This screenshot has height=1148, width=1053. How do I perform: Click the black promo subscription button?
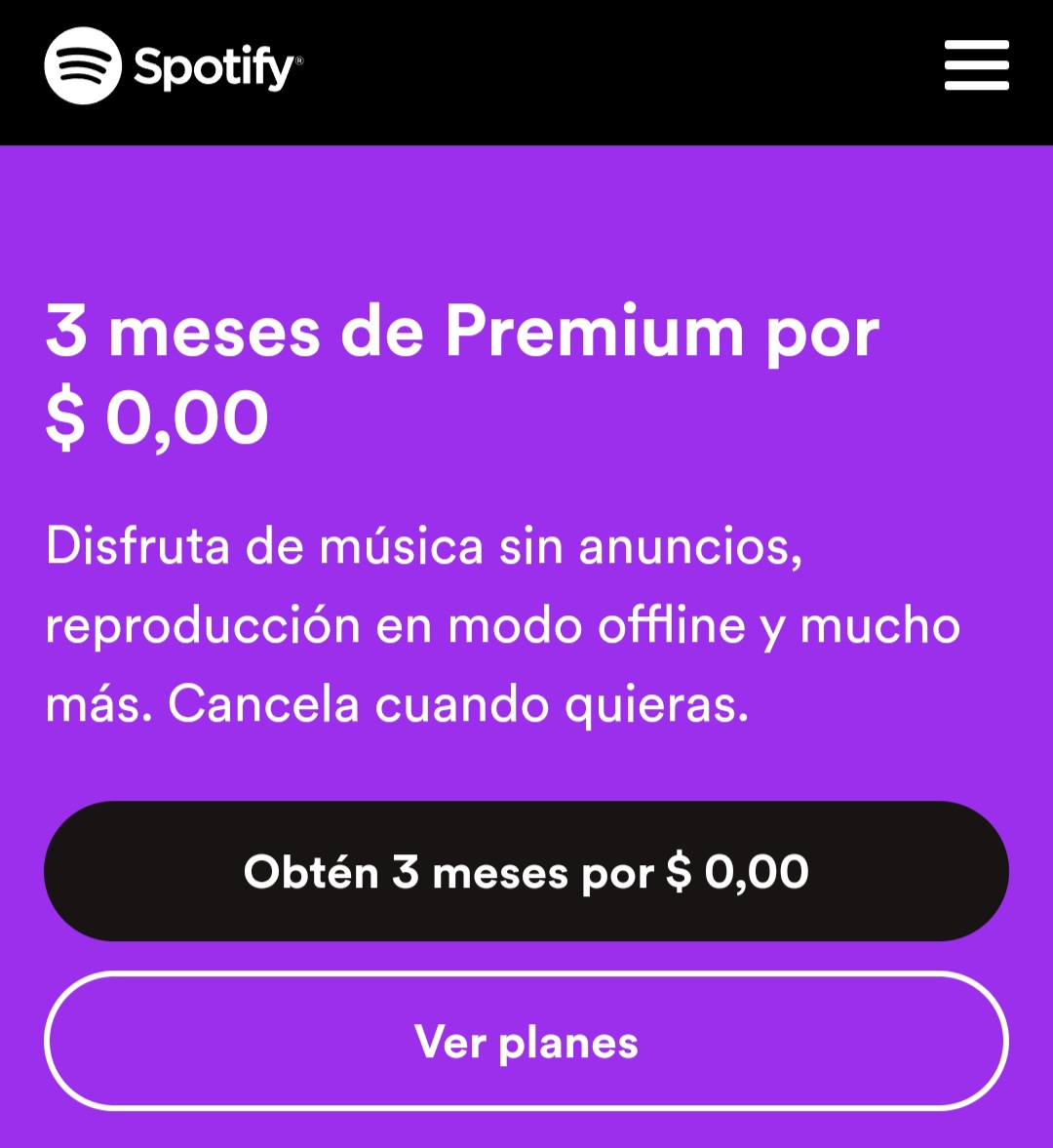point(526,872)
